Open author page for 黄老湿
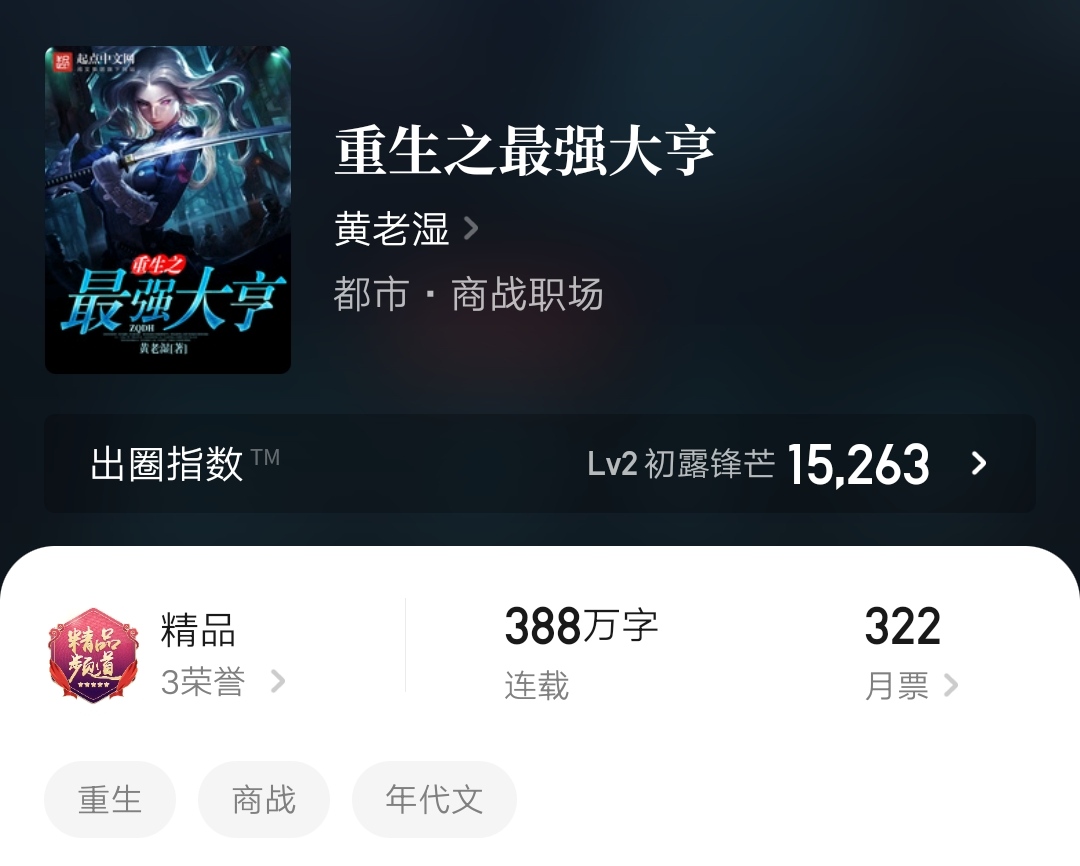This screenshot has width=1080, height=866. pyautogui.click(x=405, y=230)
